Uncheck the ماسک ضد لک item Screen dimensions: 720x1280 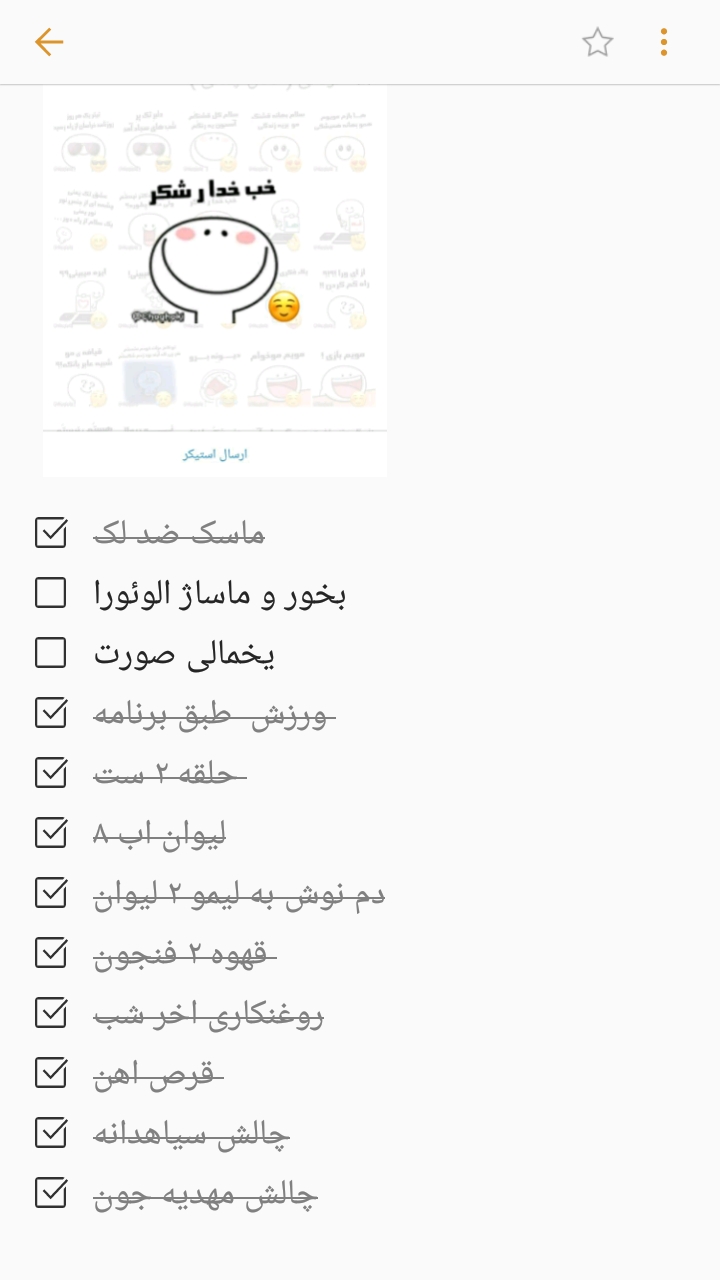tap(51, 533)
